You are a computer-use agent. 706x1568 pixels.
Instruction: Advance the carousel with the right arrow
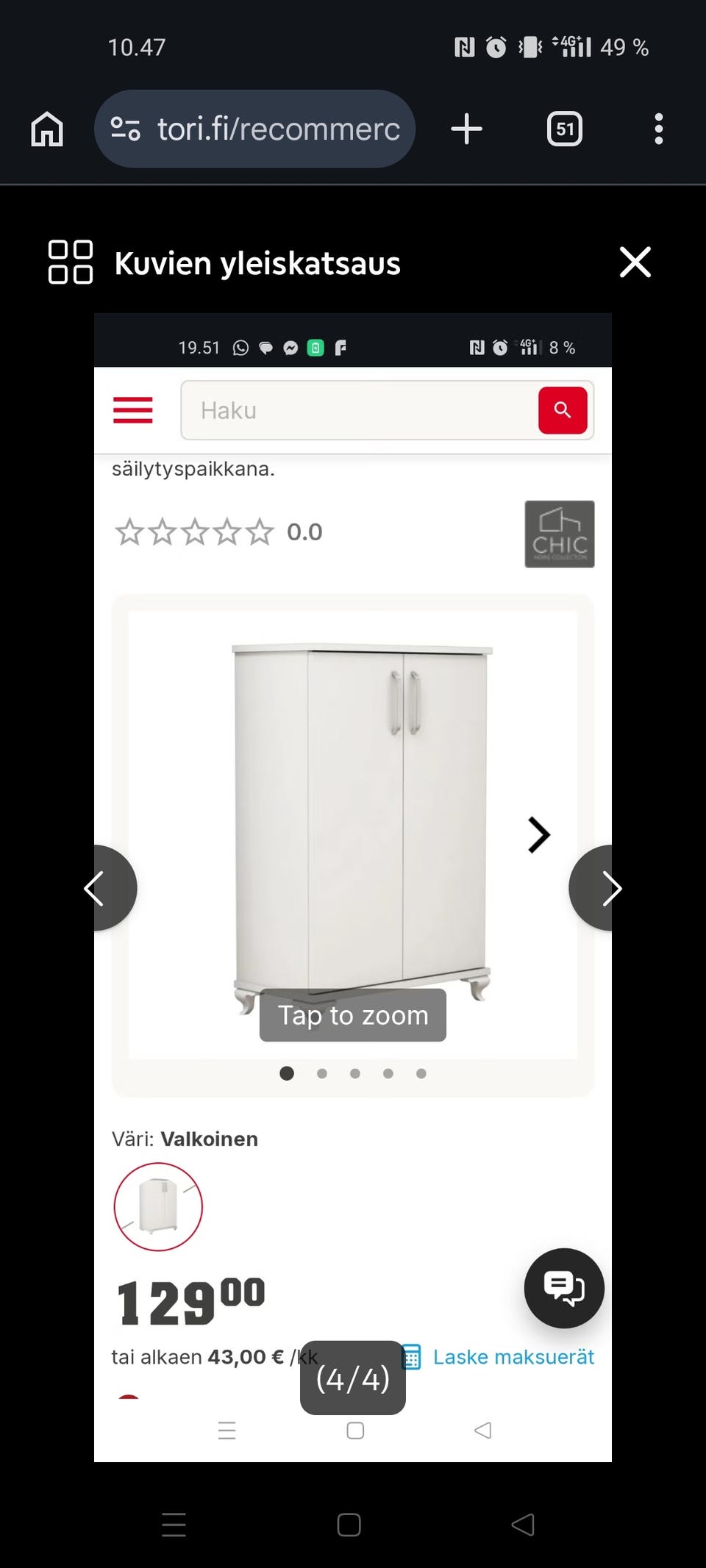(x=613, y=889)
